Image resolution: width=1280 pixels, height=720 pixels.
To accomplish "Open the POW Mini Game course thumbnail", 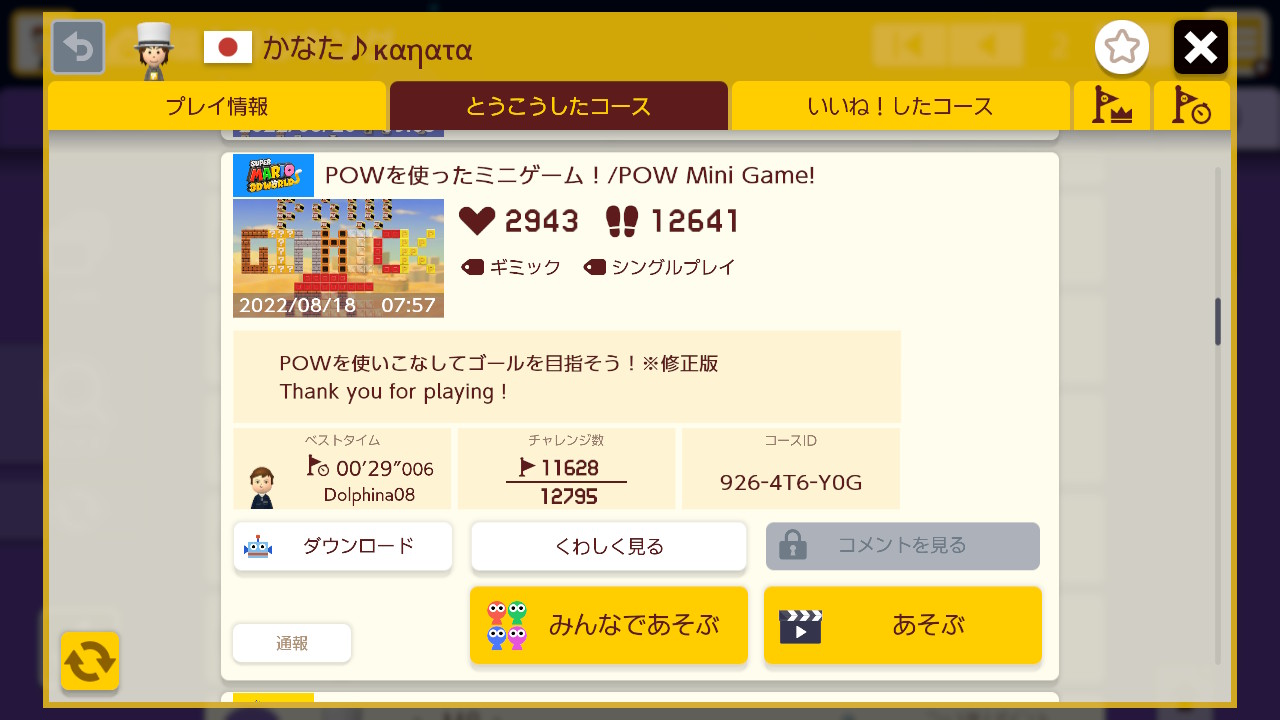I will pos(338,258).
